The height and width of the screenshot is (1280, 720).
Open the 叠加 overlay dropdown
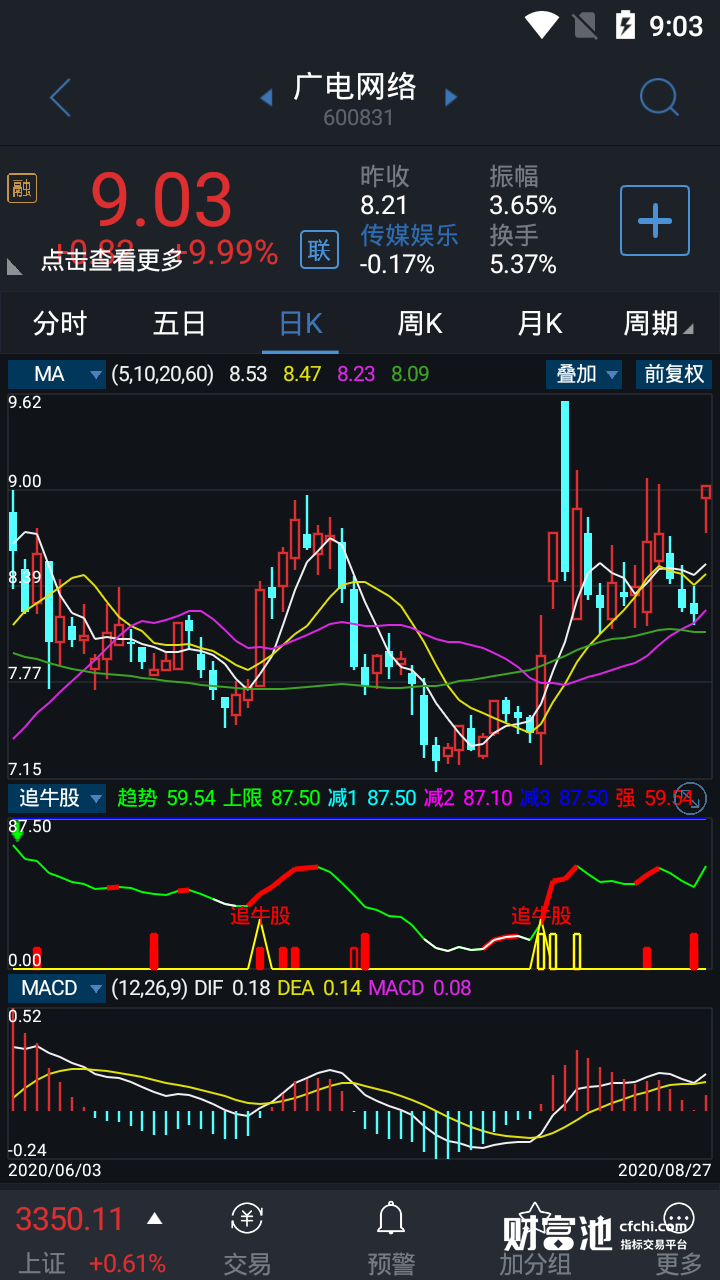(x=584, y=374)
